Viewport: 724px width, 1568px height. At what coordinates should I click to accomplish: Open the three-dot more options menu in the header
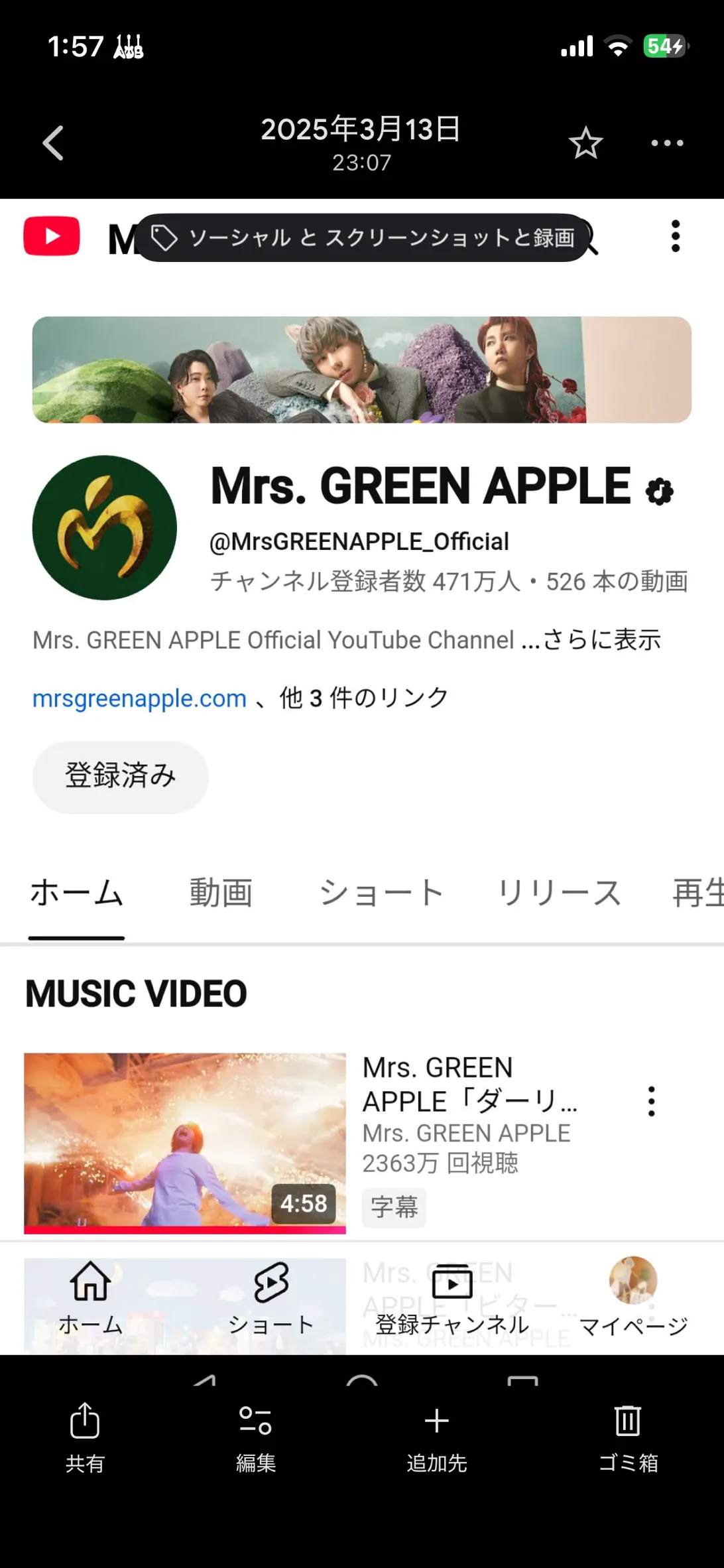(x=667, y=143)
